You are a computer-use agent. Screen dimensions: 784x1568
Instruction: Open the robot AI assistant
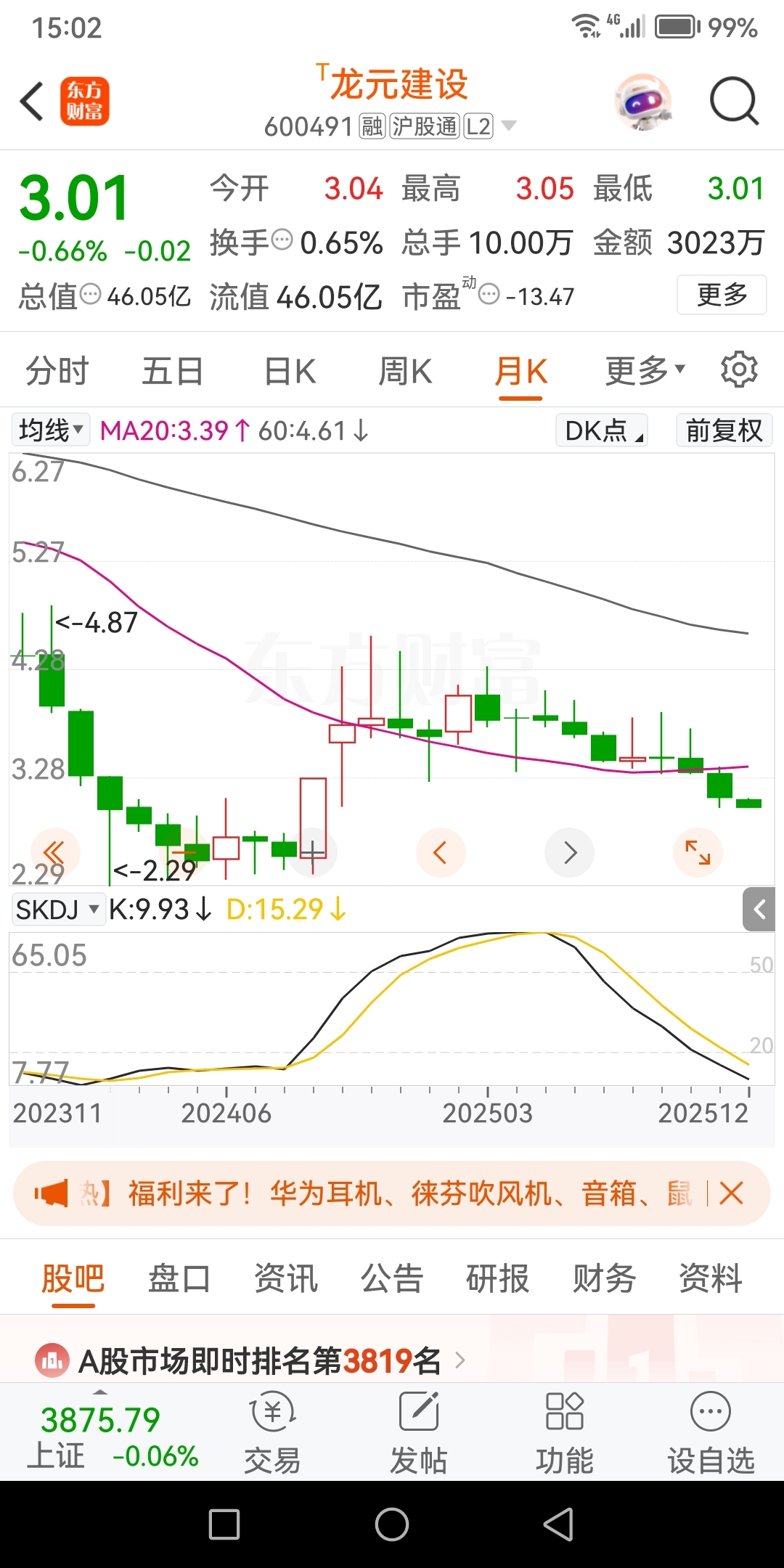coord(642,102)
